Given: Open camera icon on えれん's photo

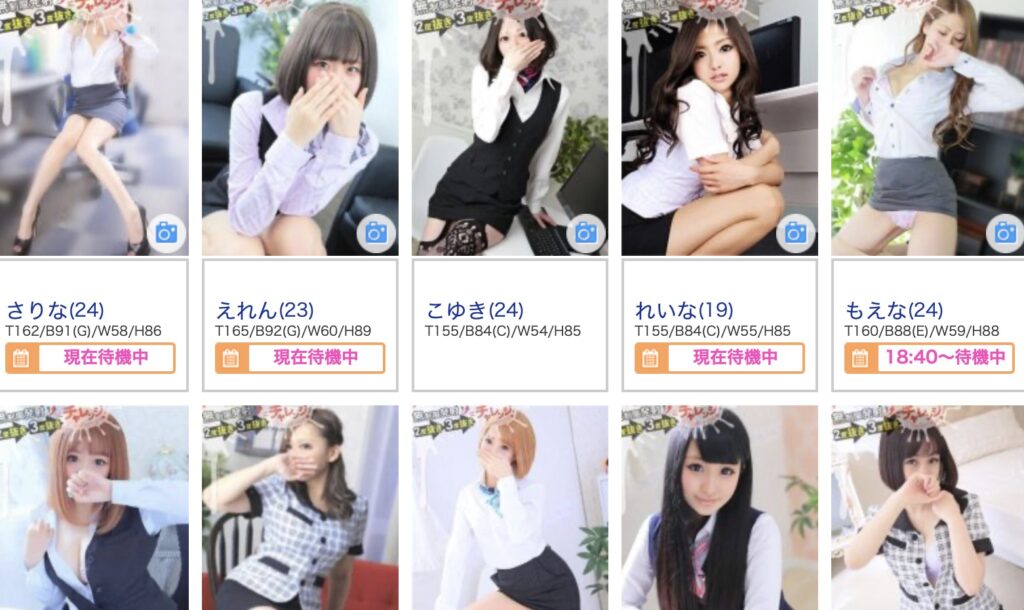Looking at the screenshot, I should [376, 233].
